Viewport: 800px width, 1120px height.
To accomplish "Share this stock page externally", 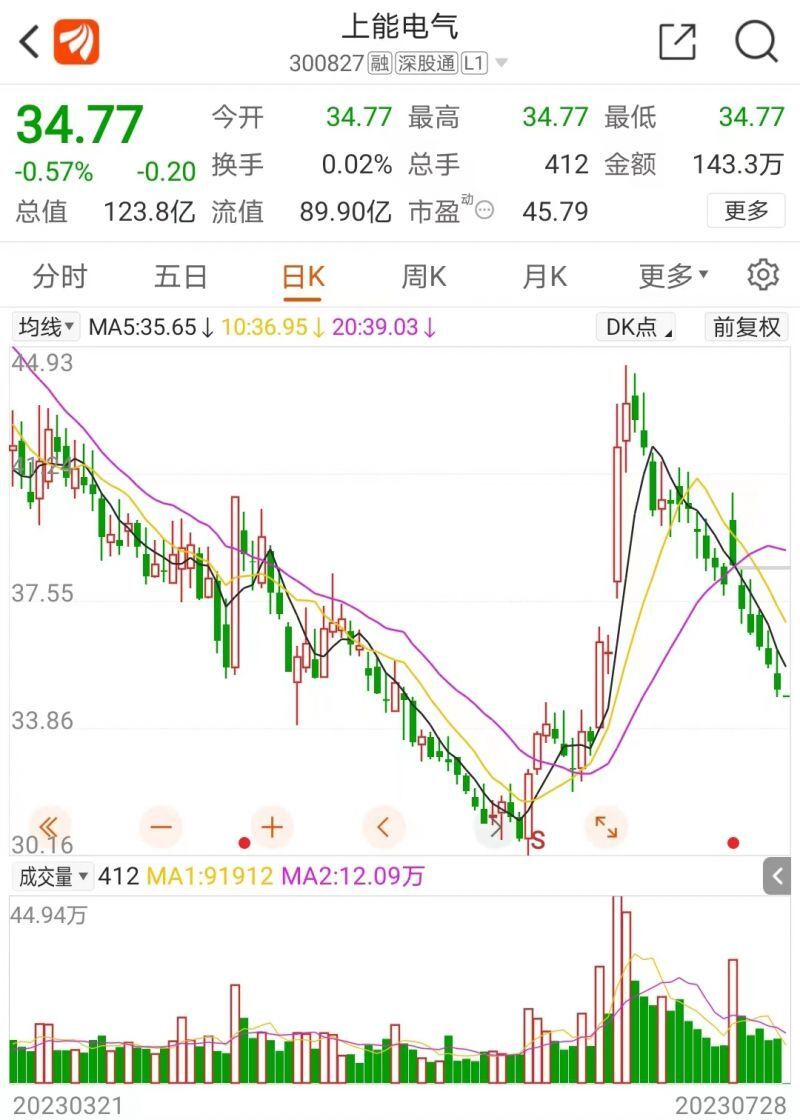I will click(677, 41).
